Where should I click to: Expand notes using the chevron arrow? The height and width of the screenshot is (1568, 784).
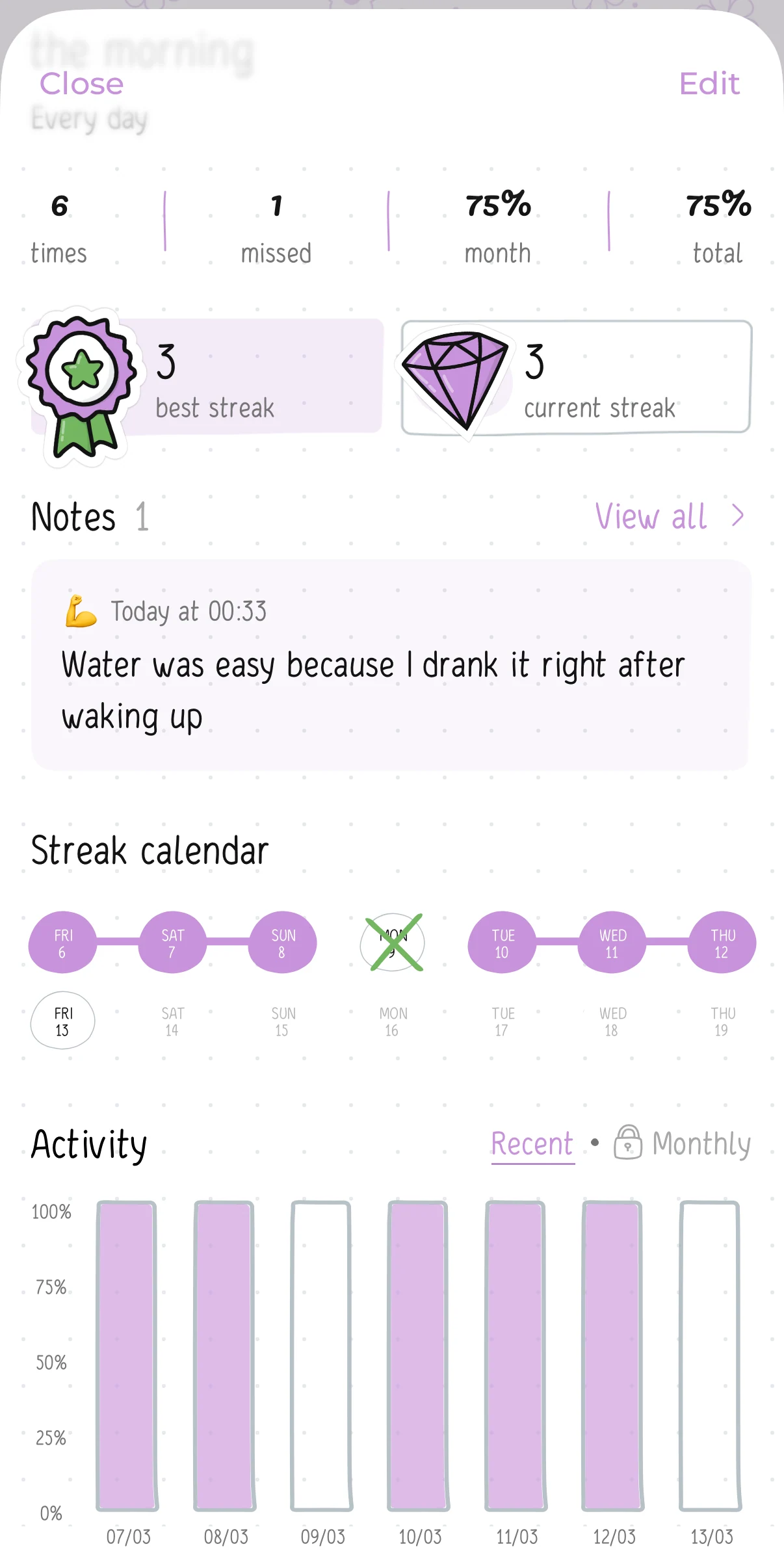coord(738,516)
